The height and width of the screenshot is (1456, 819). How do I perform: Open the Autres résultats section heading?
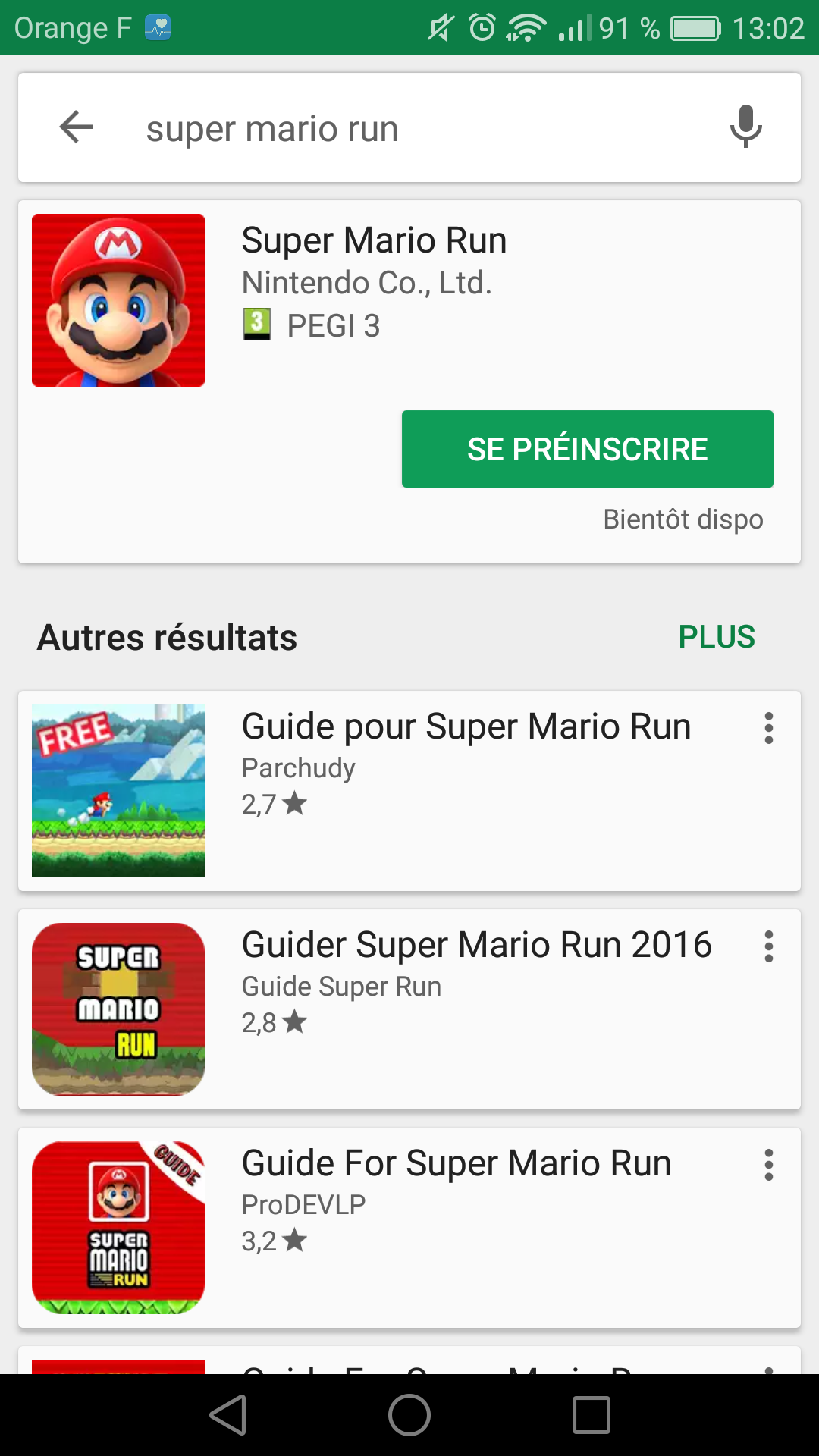pyautogui.click(x=168, y=637)
